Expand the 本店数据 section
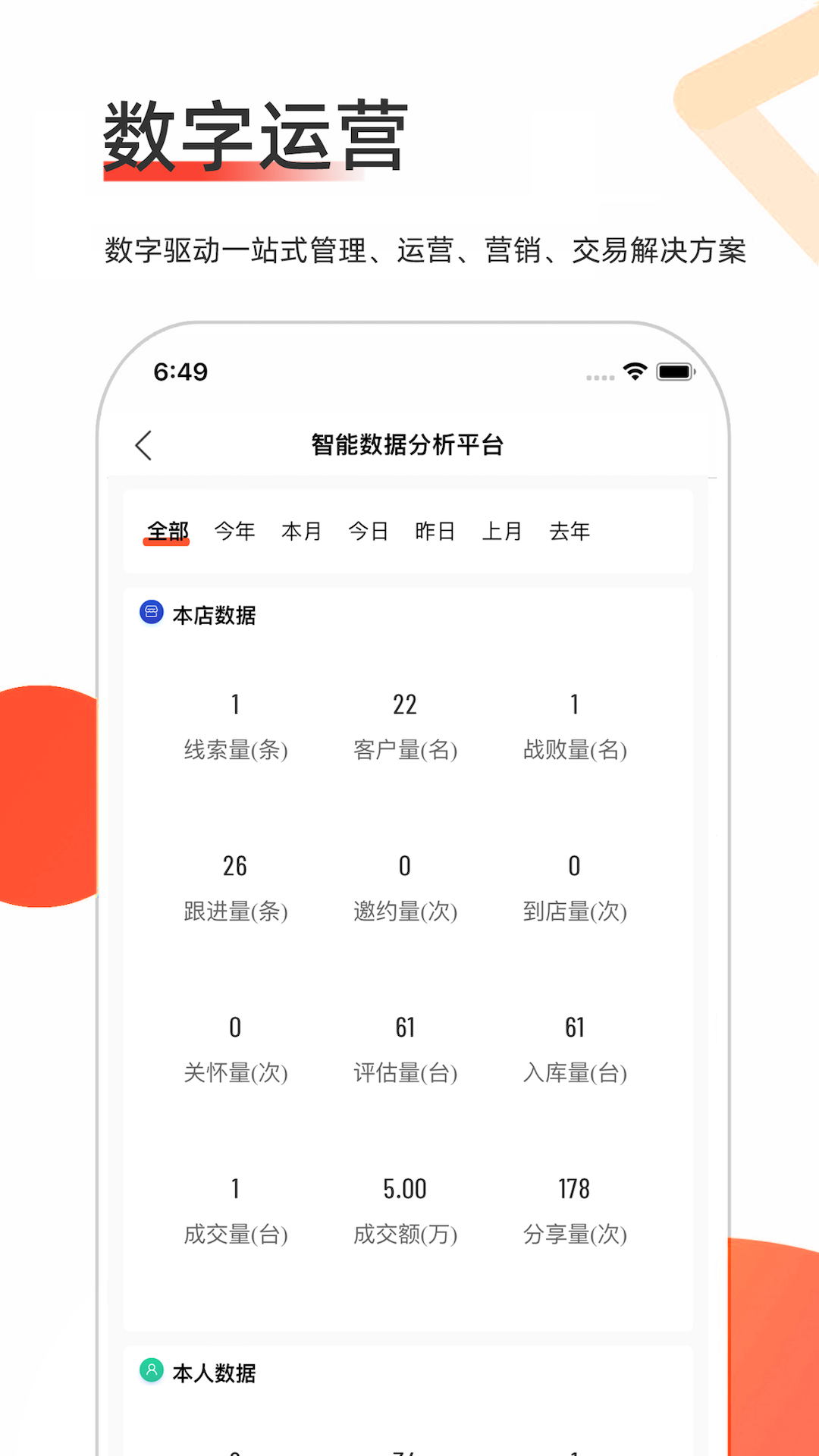Viewport: 819px width, 1456px height. click(x=214, y=616)
